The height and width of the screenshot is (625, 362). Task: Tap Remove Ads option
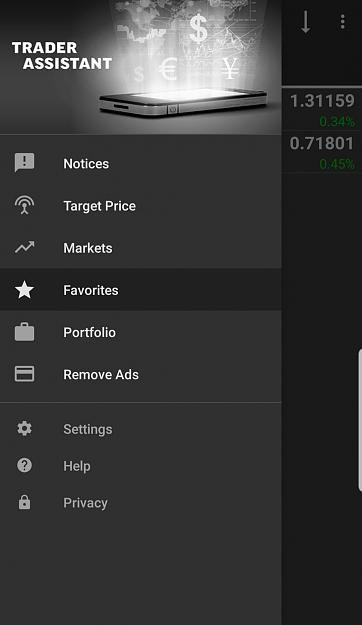[140, 374]
